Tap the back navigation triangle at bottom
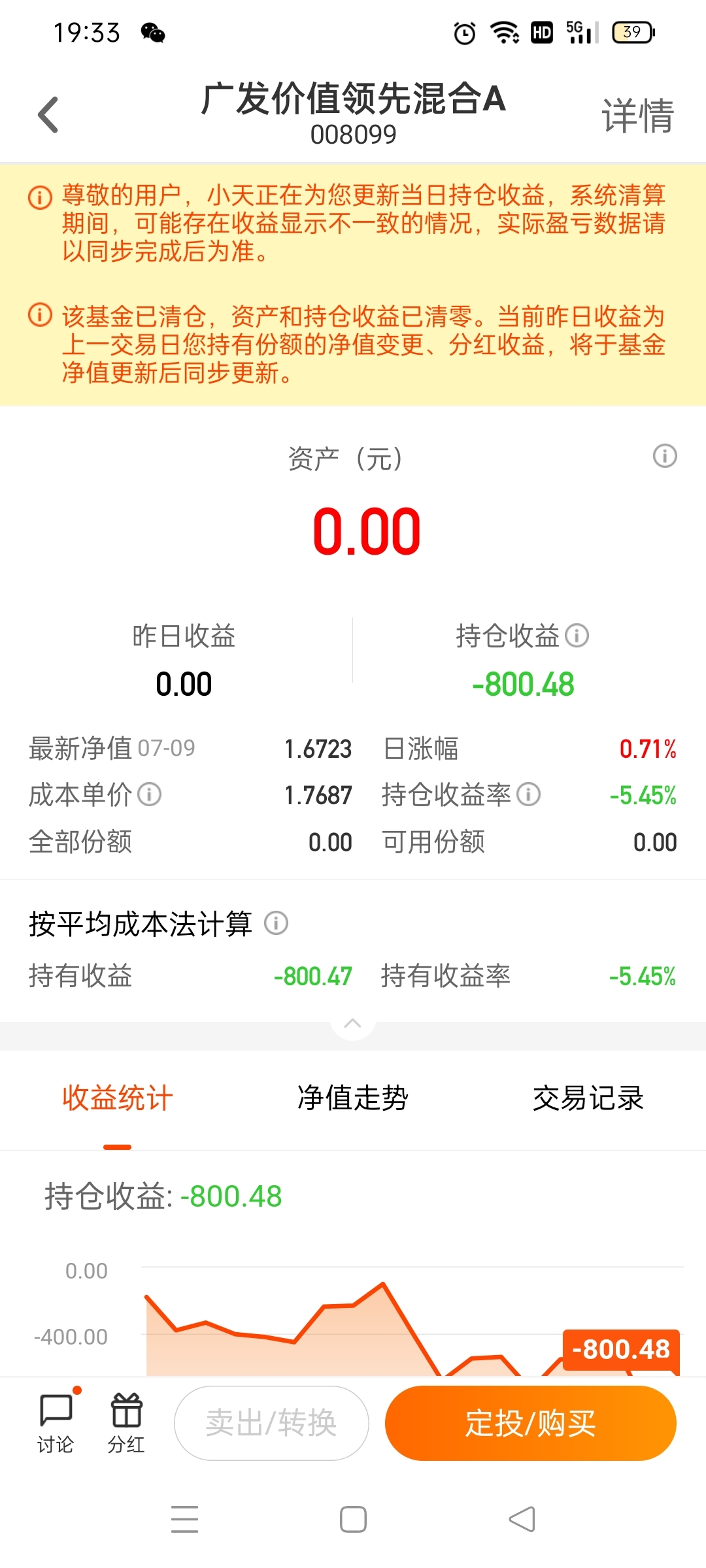The width and height of the screenshot is (706, 1568). (x=521, y=1519)
